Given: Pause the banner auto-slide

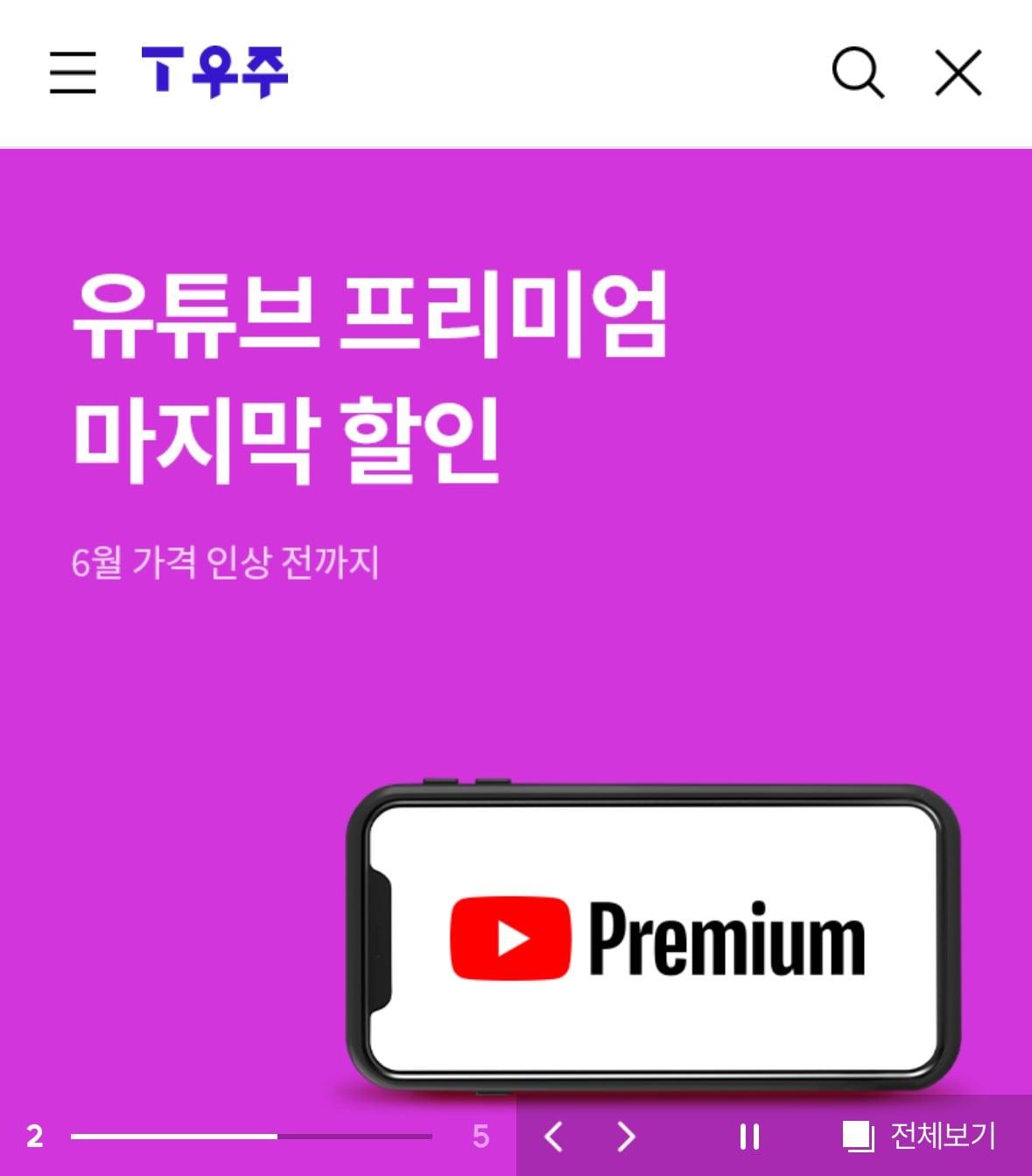Looking at the screenshot, I should point(749,1137).
